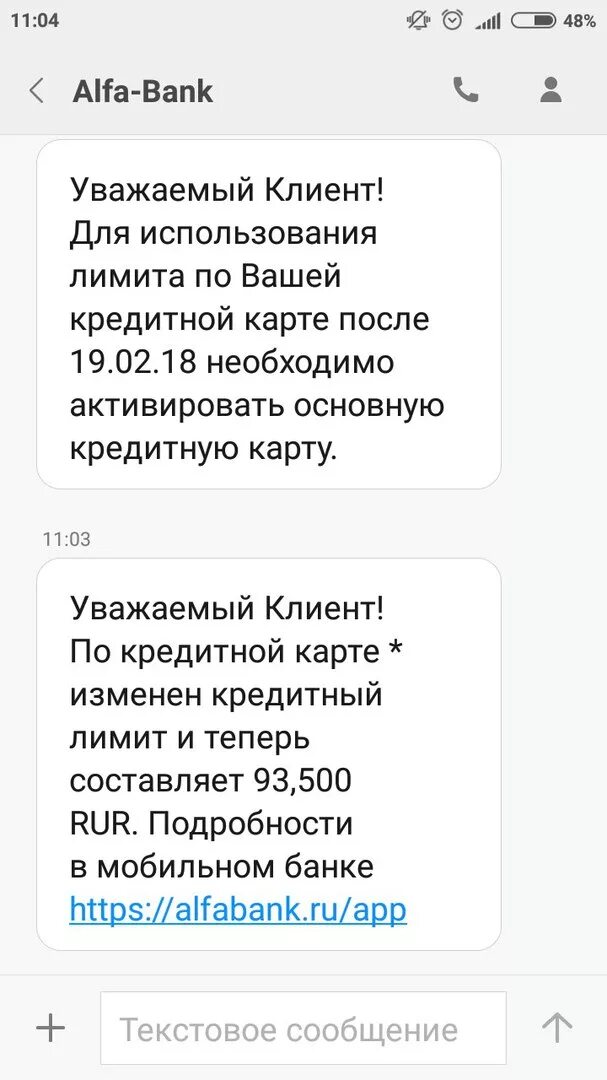
Task: Open the Alfa-Bank contact details icon
Action: [551, 90]
